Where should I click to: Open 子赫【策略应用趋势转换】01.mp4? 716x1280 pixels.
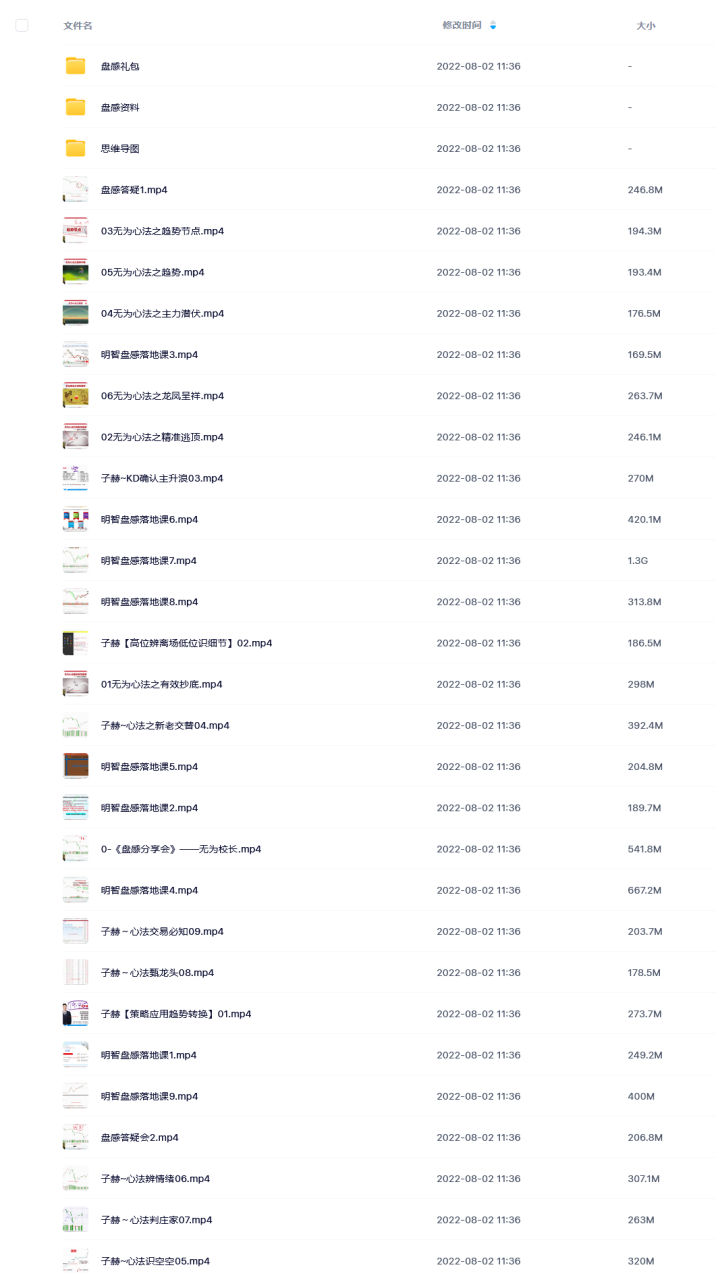click(x=176, y=1014)
